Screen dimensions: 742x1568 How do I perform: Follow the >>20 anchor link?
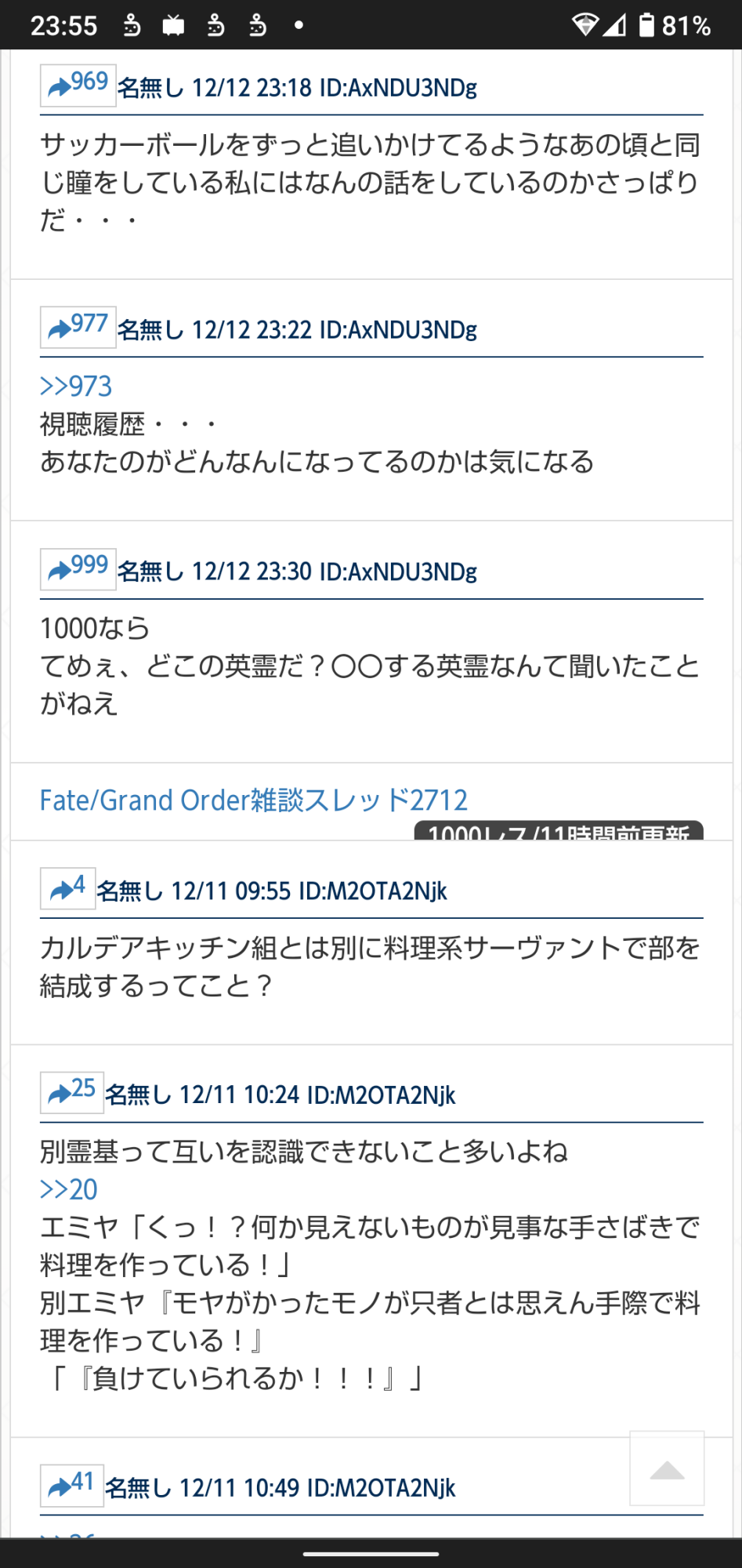click(x=69, y=1190)
